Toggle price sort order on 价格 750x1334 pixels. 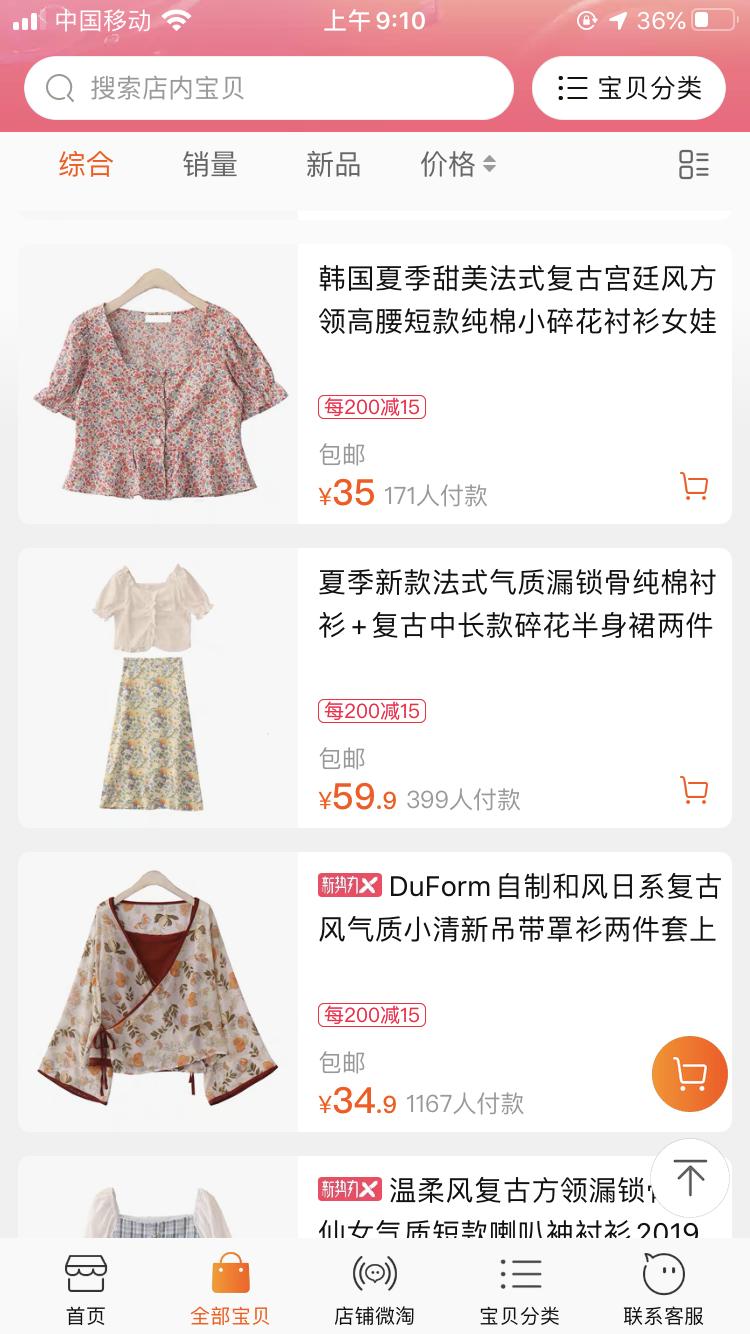(x=457, y=164)
